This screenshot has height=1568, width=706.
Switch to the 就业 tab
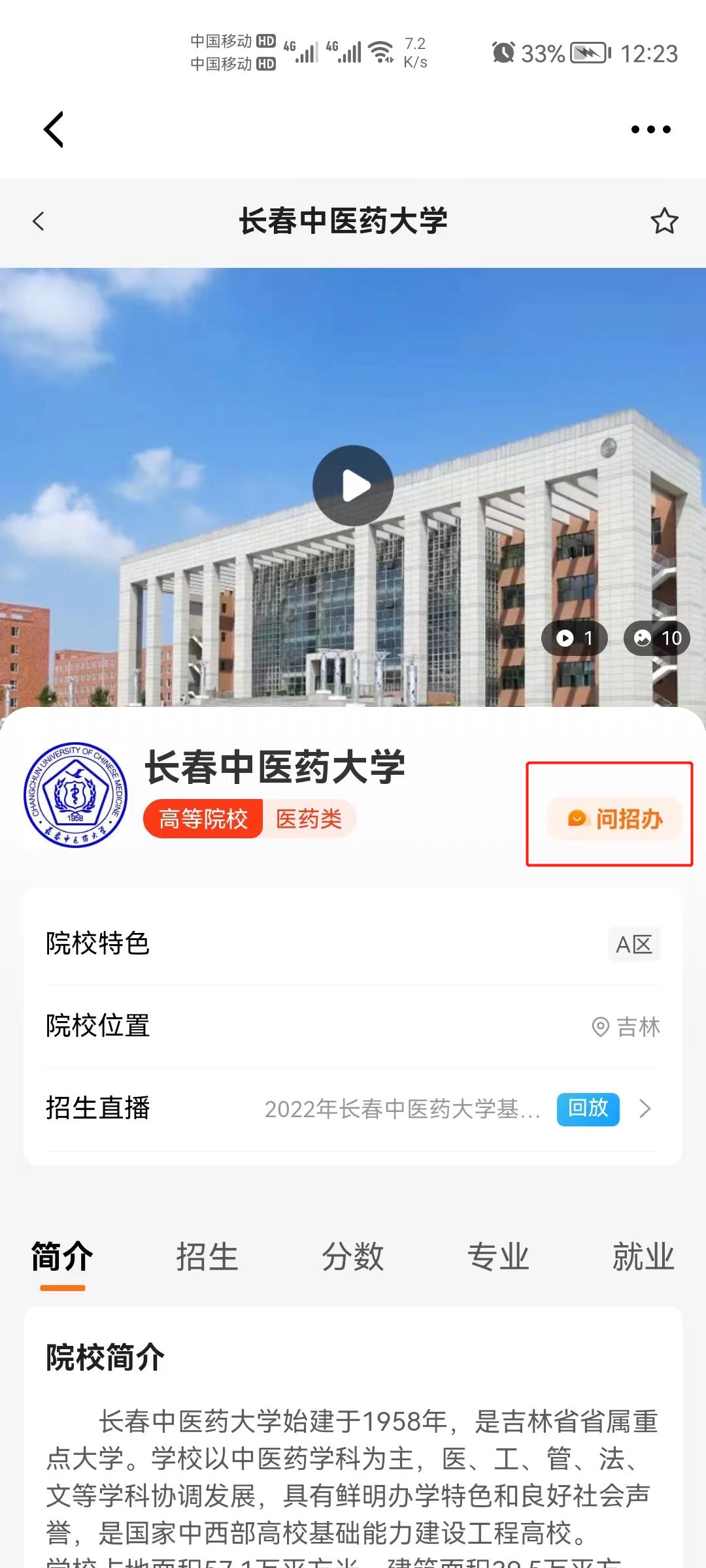(x=643, y=1256)
